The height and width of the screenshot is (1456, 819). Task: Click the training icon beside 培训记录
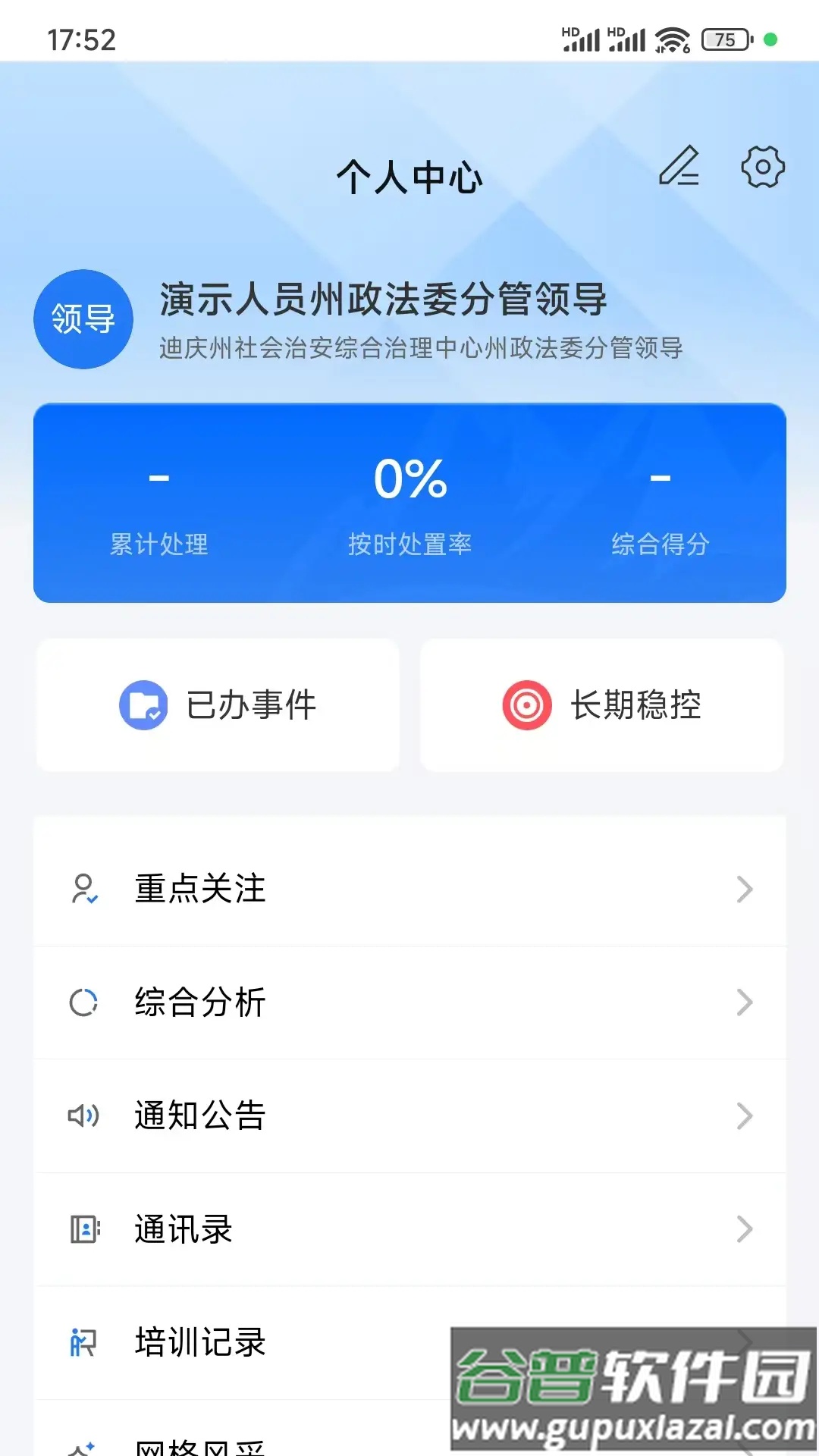[x=82, y=1342]
